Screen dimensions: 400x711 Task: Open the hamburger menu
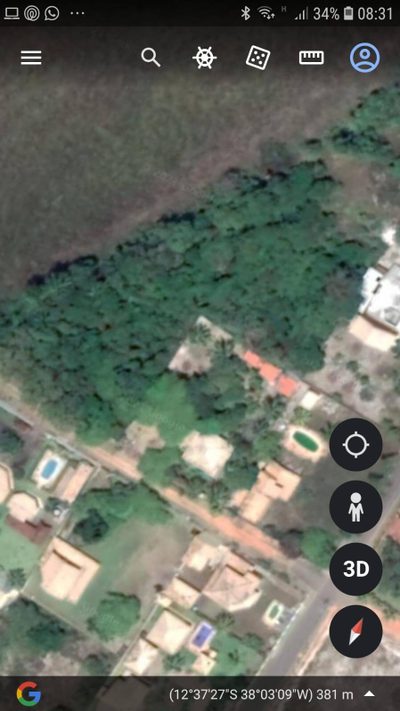(31, 58)
